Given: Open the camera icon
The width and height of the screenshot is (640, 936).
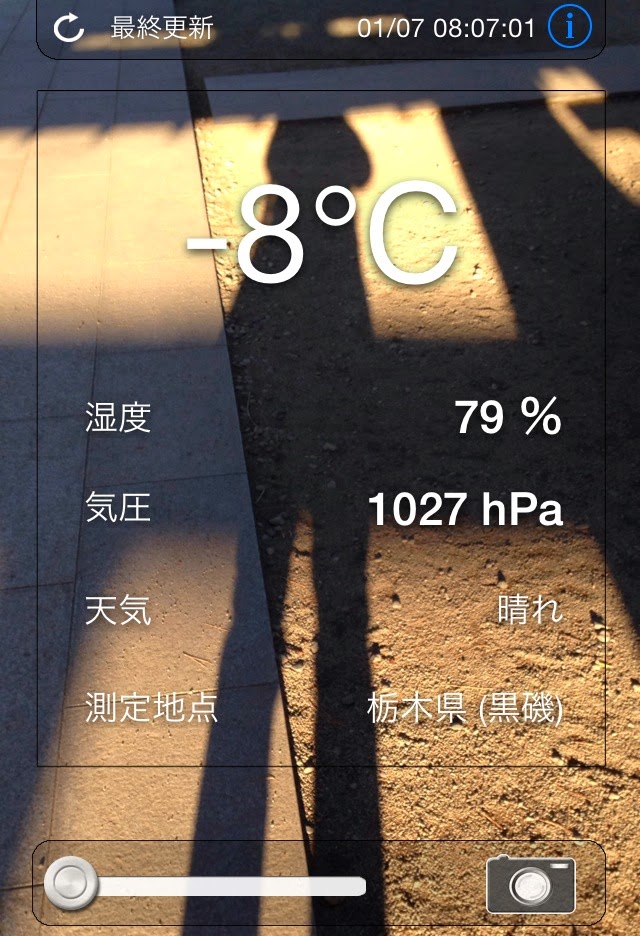Looking at the screenshot, I should (x=531, y=884).
